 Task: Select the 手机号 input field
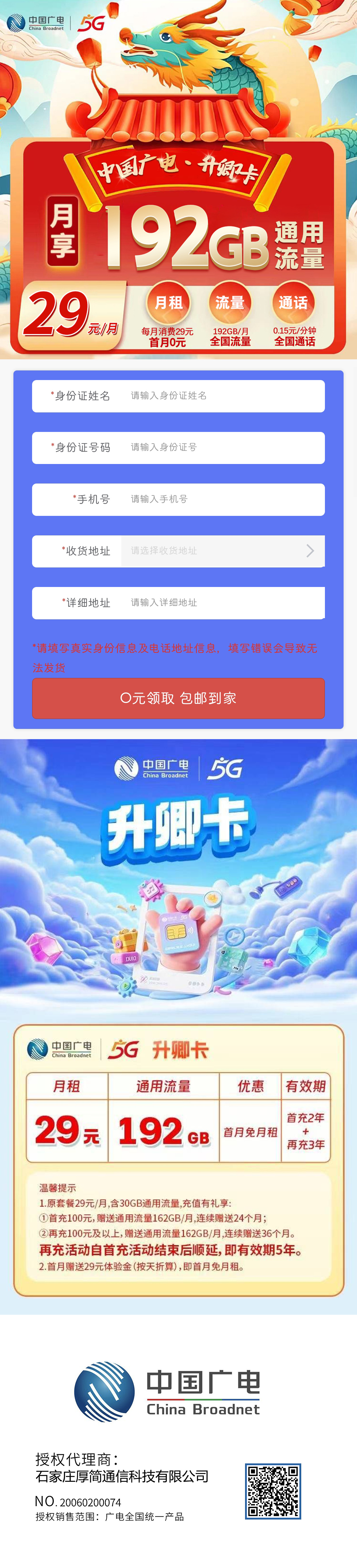pyautogui.click(x=222, y=499)
